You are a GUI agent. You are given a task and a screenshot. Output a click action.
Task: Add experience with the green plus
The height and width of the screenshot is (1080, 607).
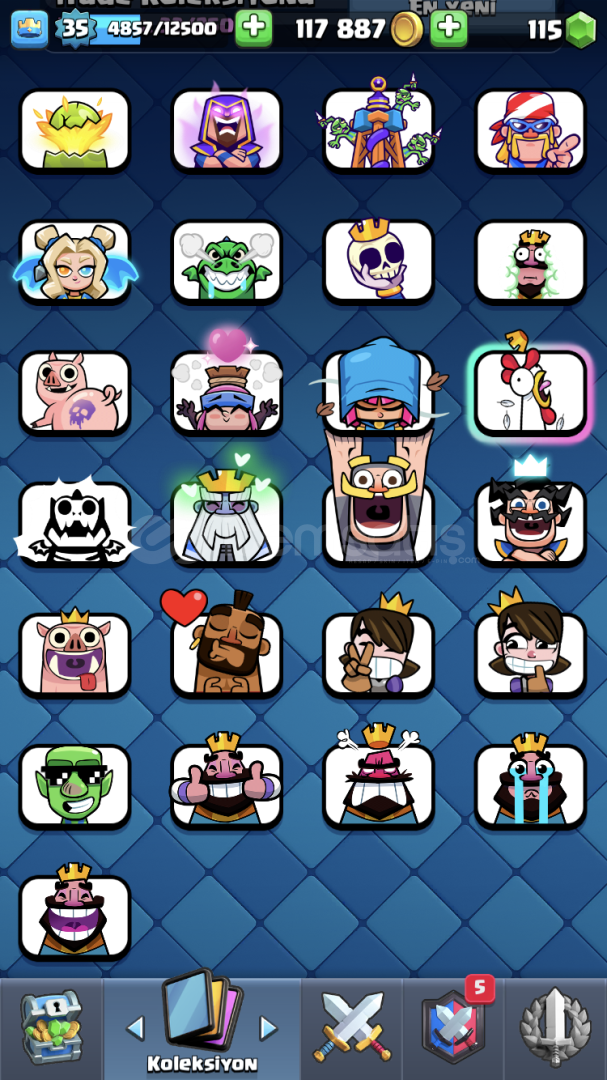tap(253, 28)
